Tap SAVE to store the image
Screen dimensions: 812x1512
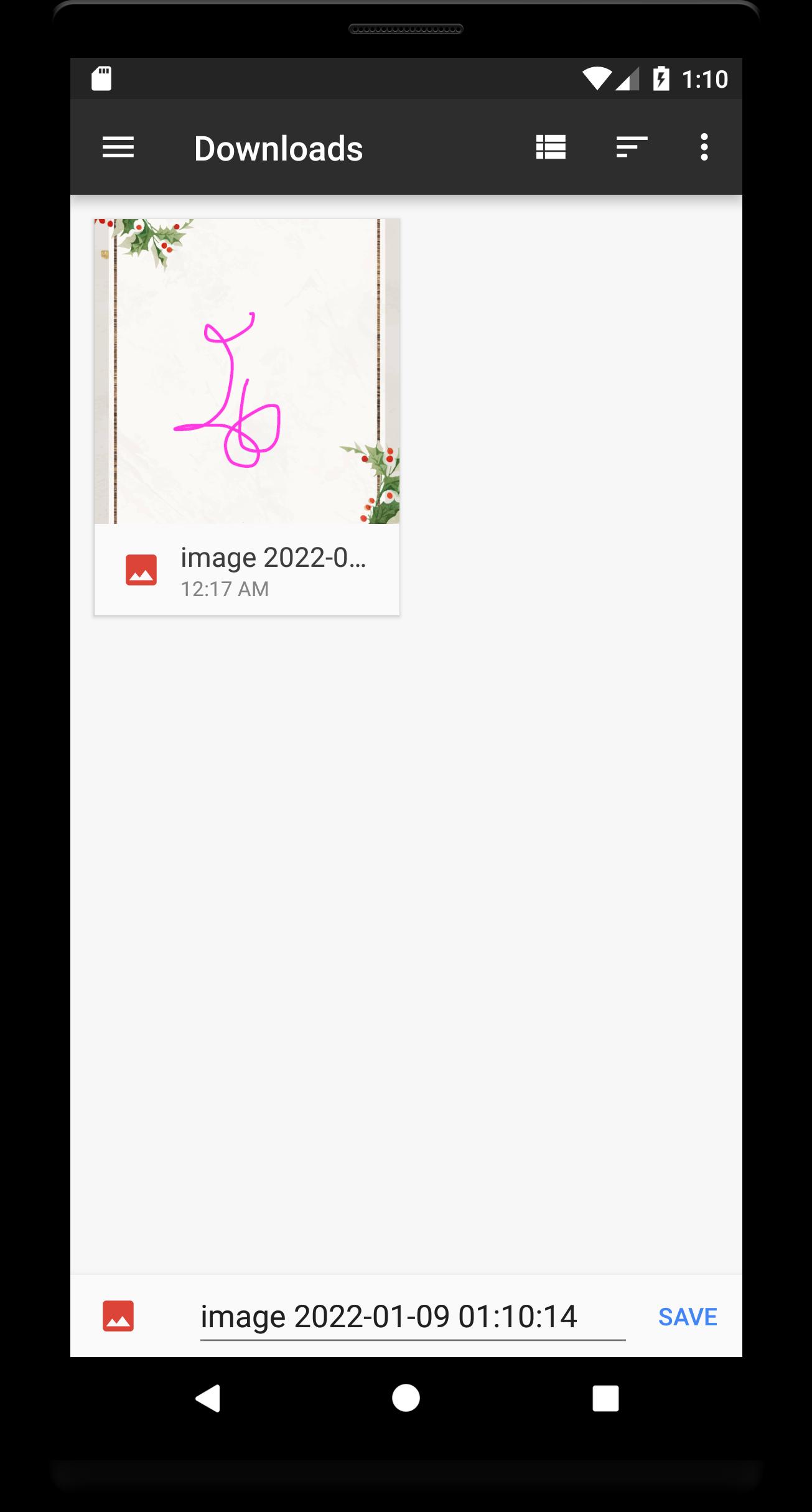coord(687,1317)
